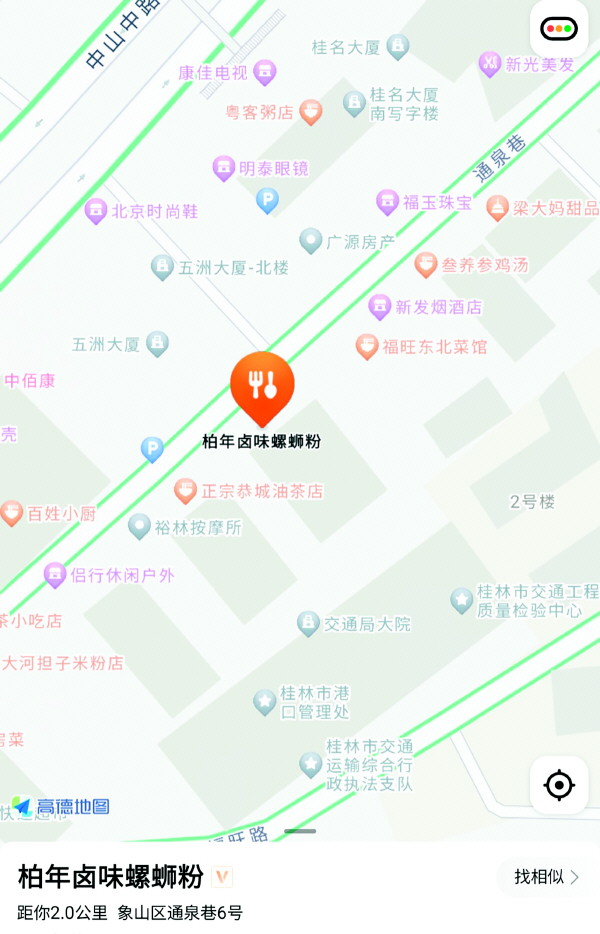Open 福玉珠宝 jewelry store marker
Image resolution: width=600 pixels, height=934 pixels.
(x=388, y=202)
